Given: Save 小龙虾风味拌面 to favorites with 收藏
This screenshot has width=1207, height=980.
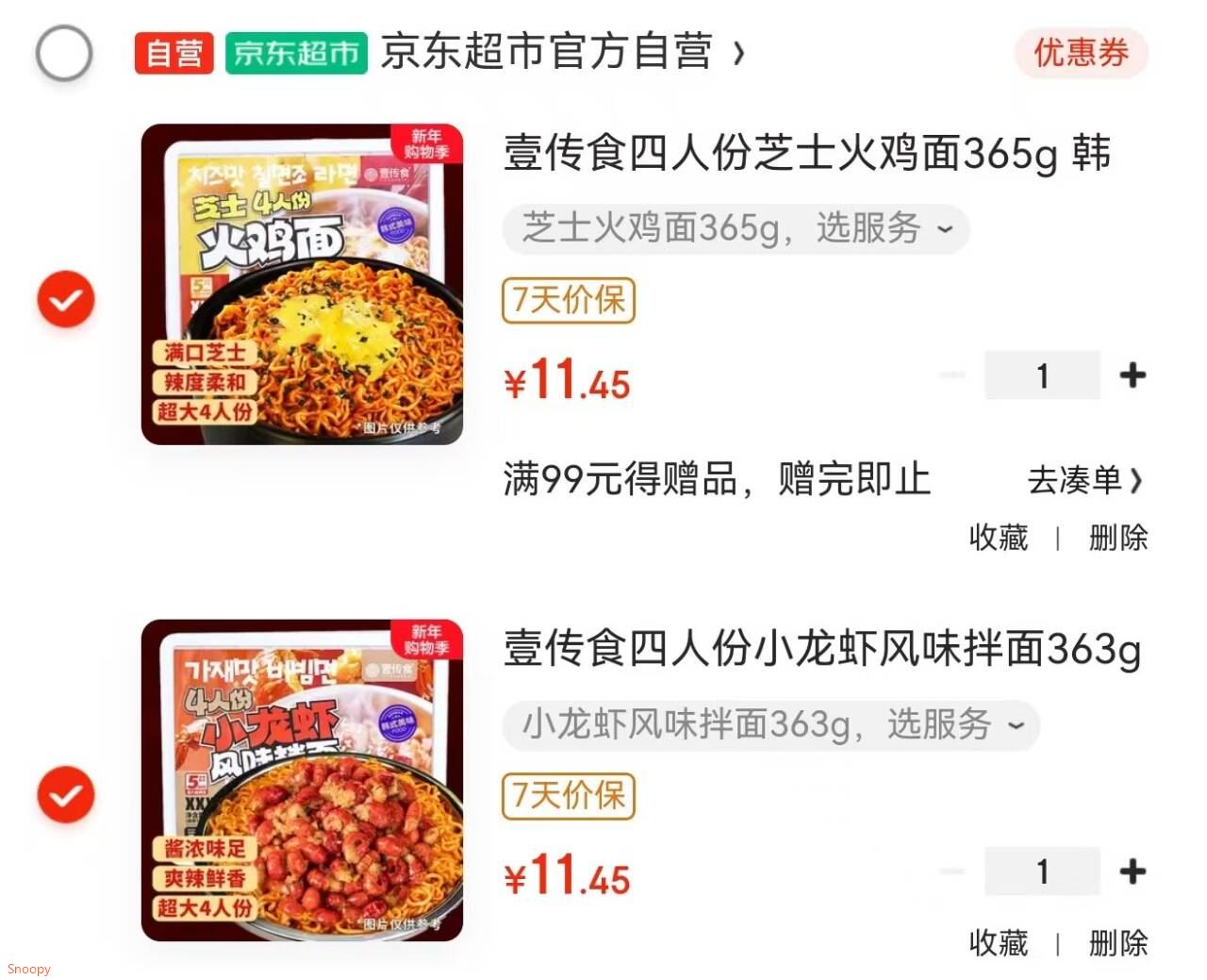Looking at the screenshot, I should [999, 942].
